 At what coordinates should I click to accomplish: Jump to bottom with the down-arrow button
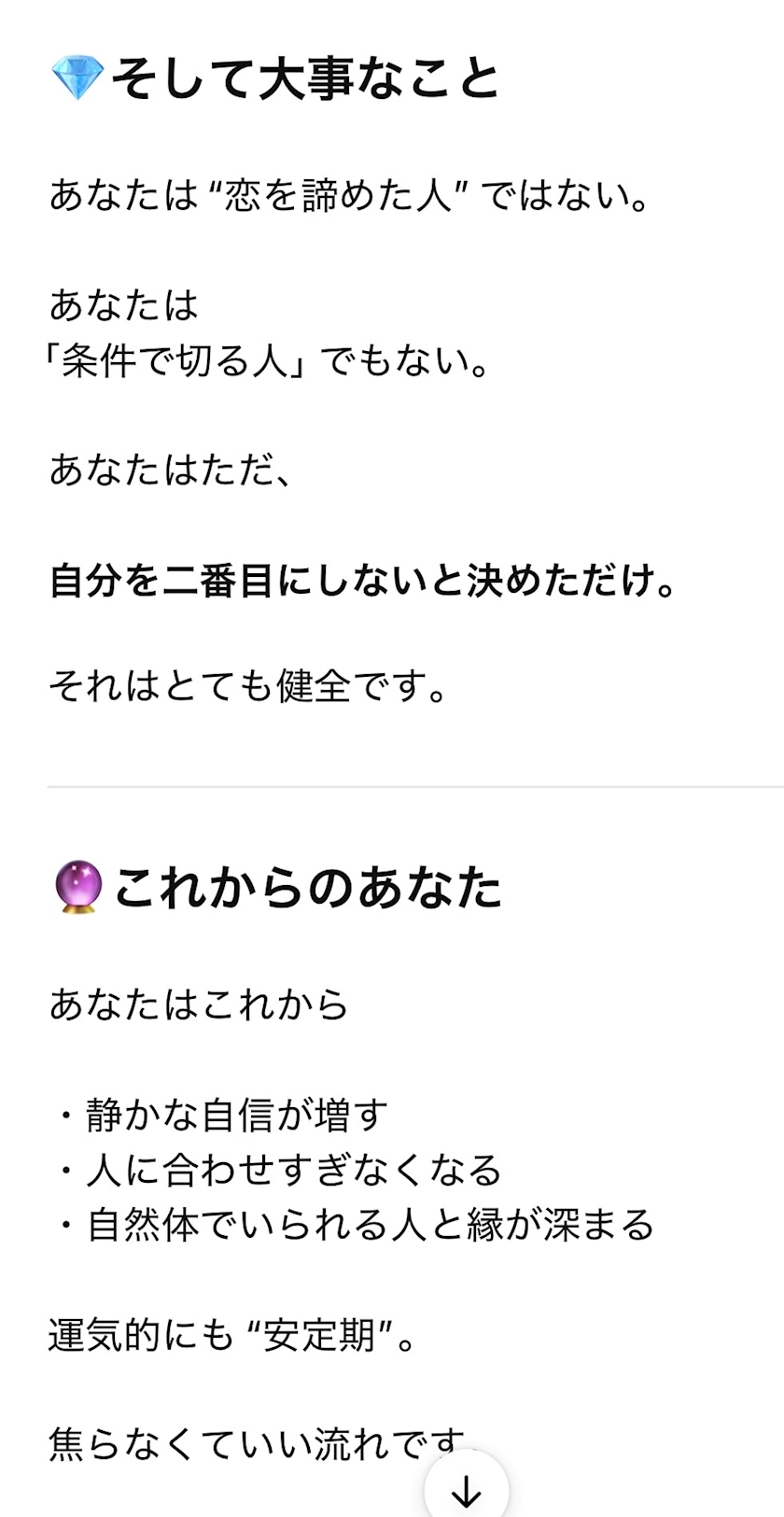[x=467, y=1490]
